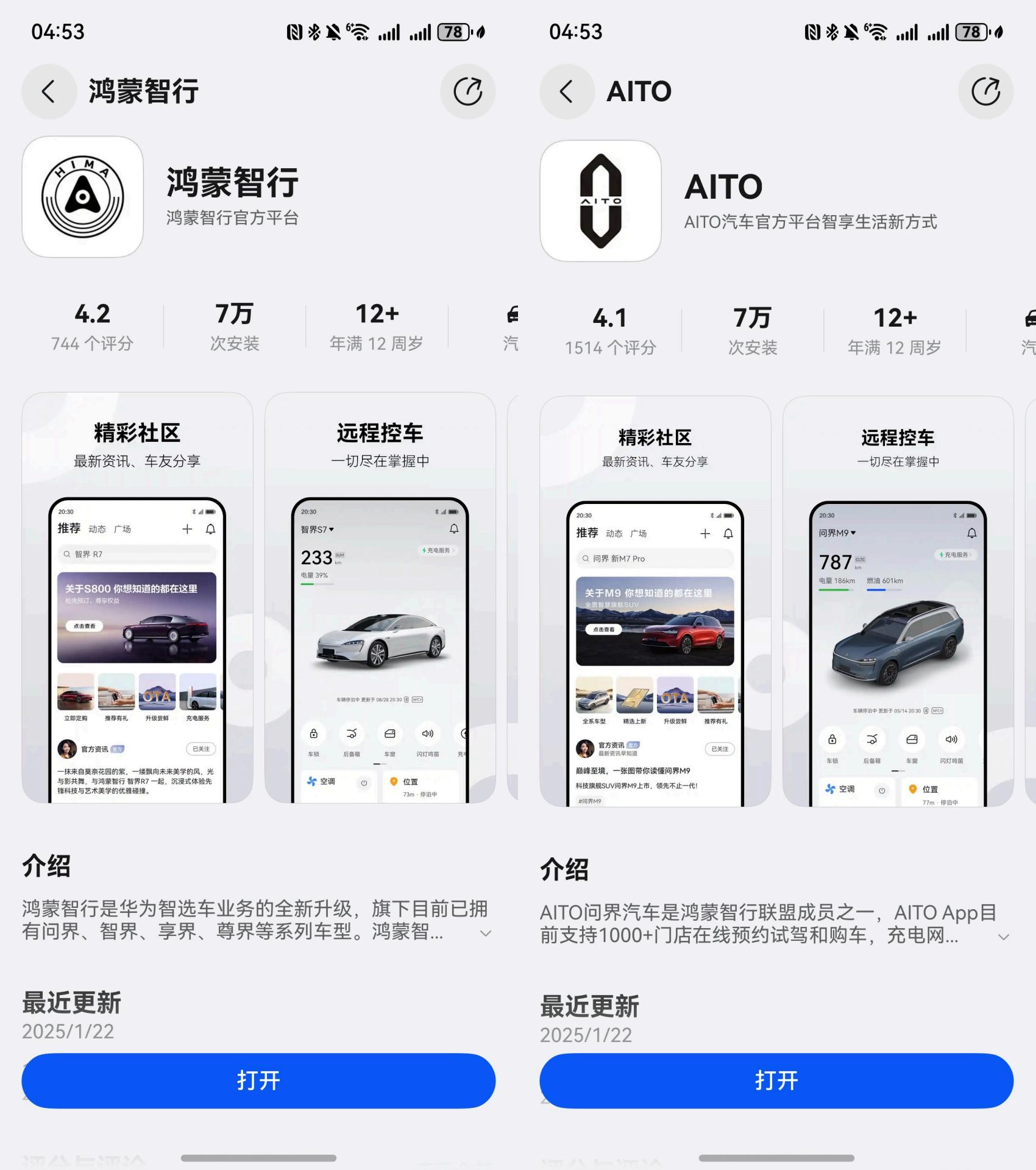The height and width of the screenshot is (1170, 1036).
Task: Go back from the AITO app page
Action: pos(567,91)
